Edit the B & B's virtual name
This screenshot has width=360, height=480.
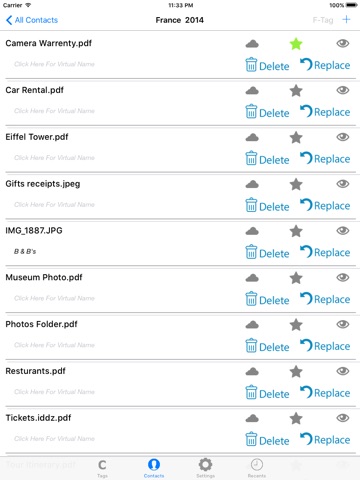click(25, 252)
